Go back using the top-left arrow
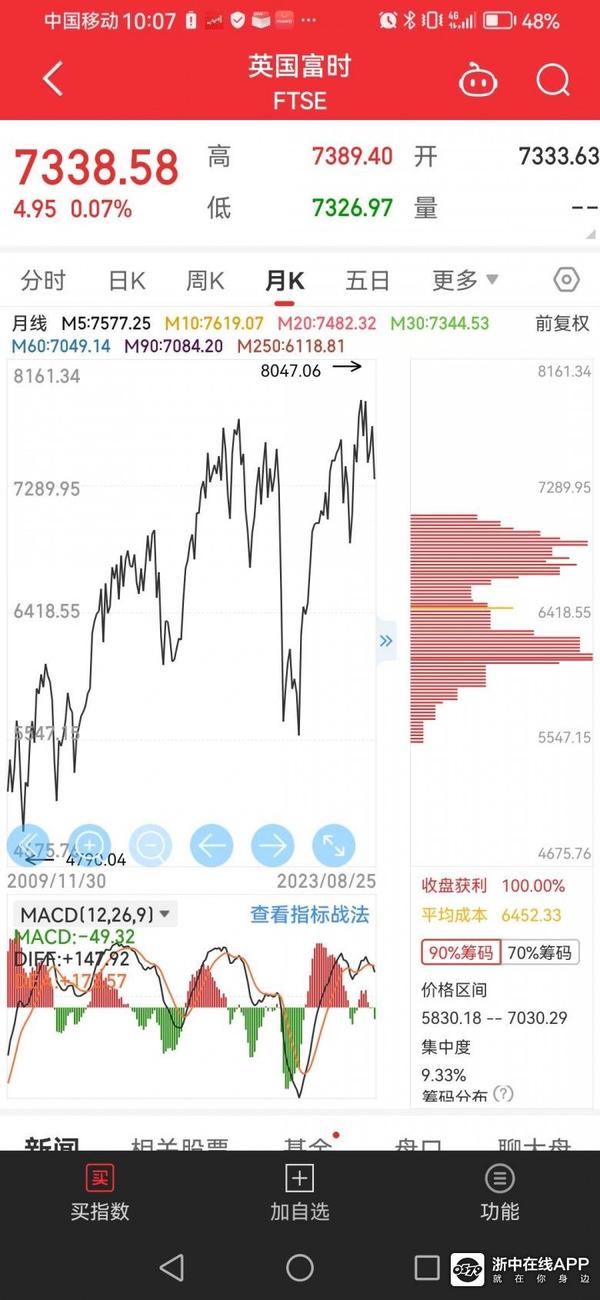The width and height of the screenshot is (600, 1300). coord(53,79)
